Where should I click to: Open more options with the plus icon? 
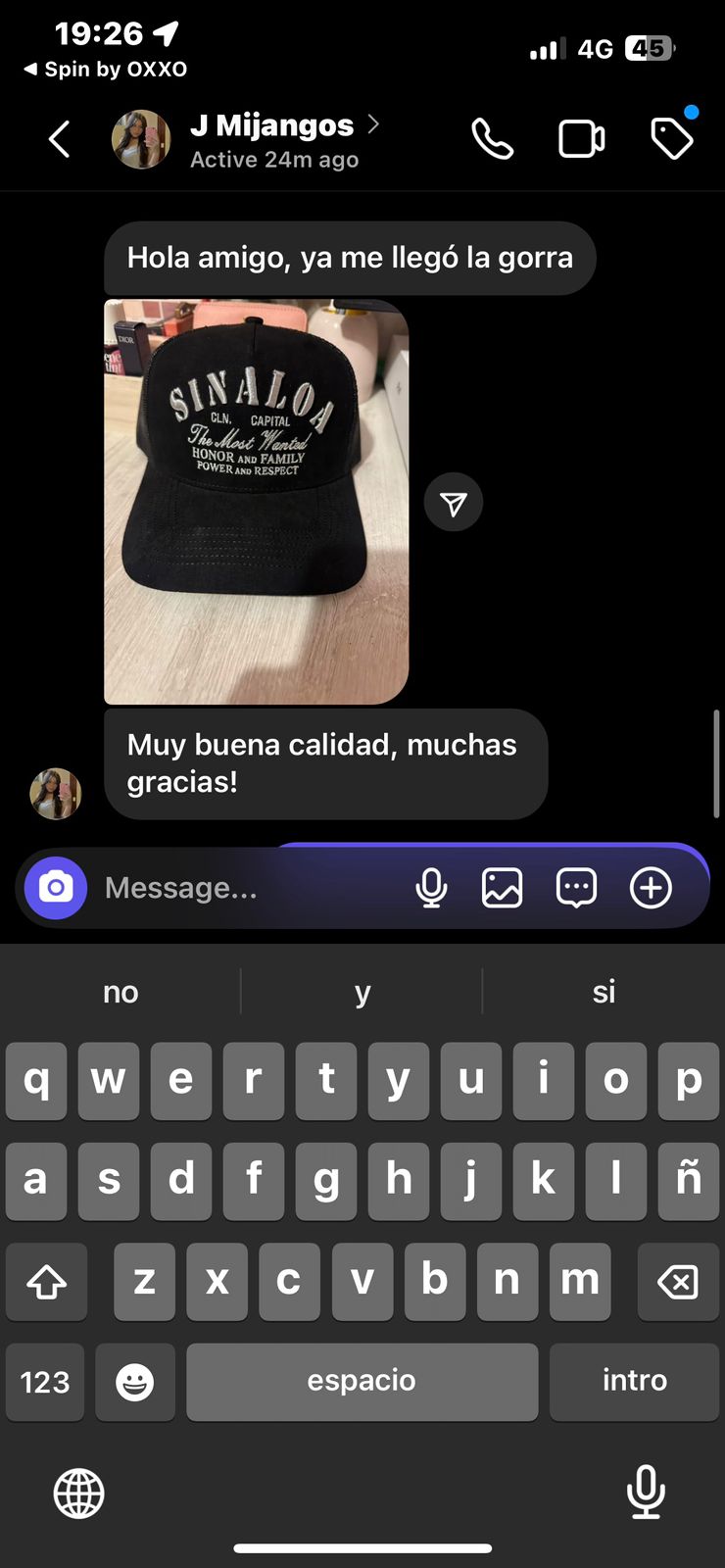coord(651,888)
